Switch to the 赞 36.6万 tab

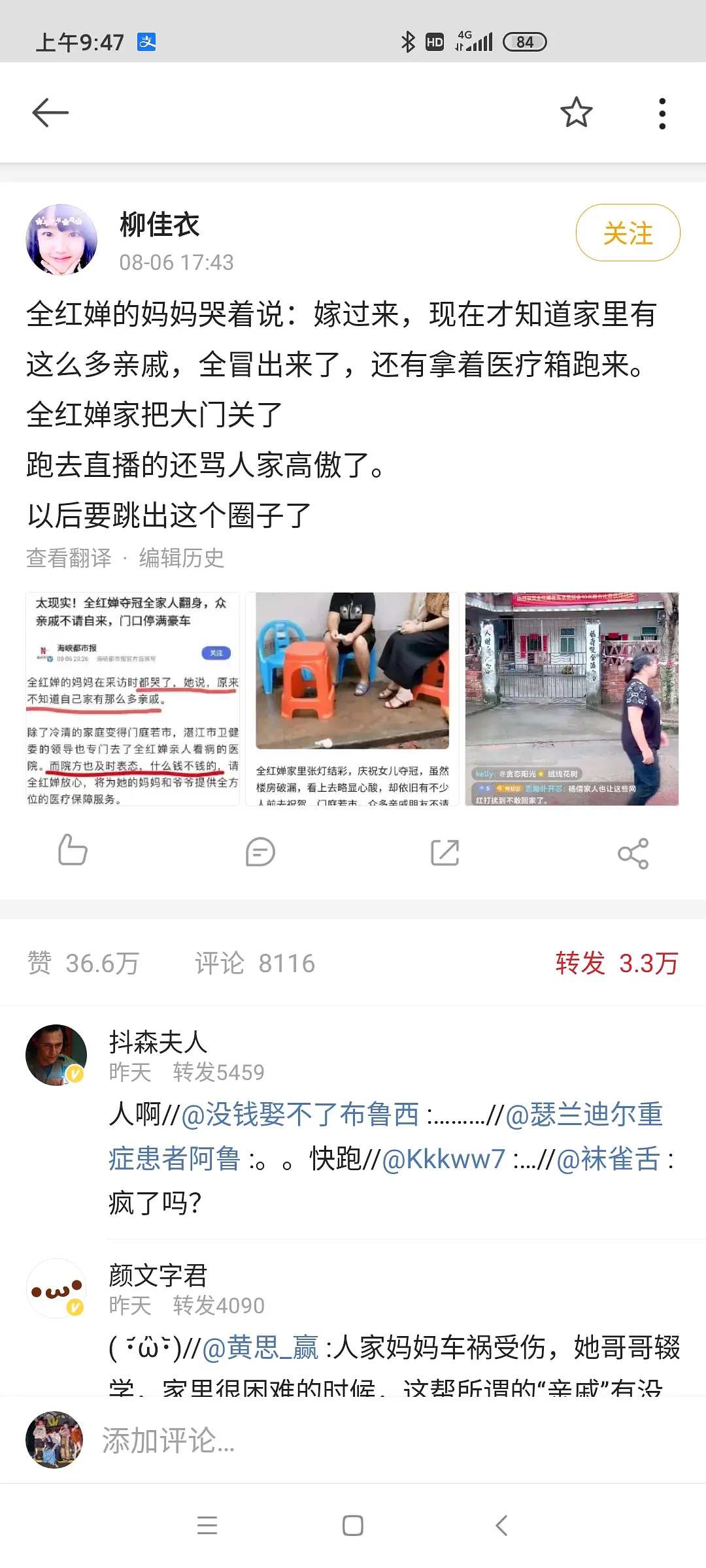(83, 963)
